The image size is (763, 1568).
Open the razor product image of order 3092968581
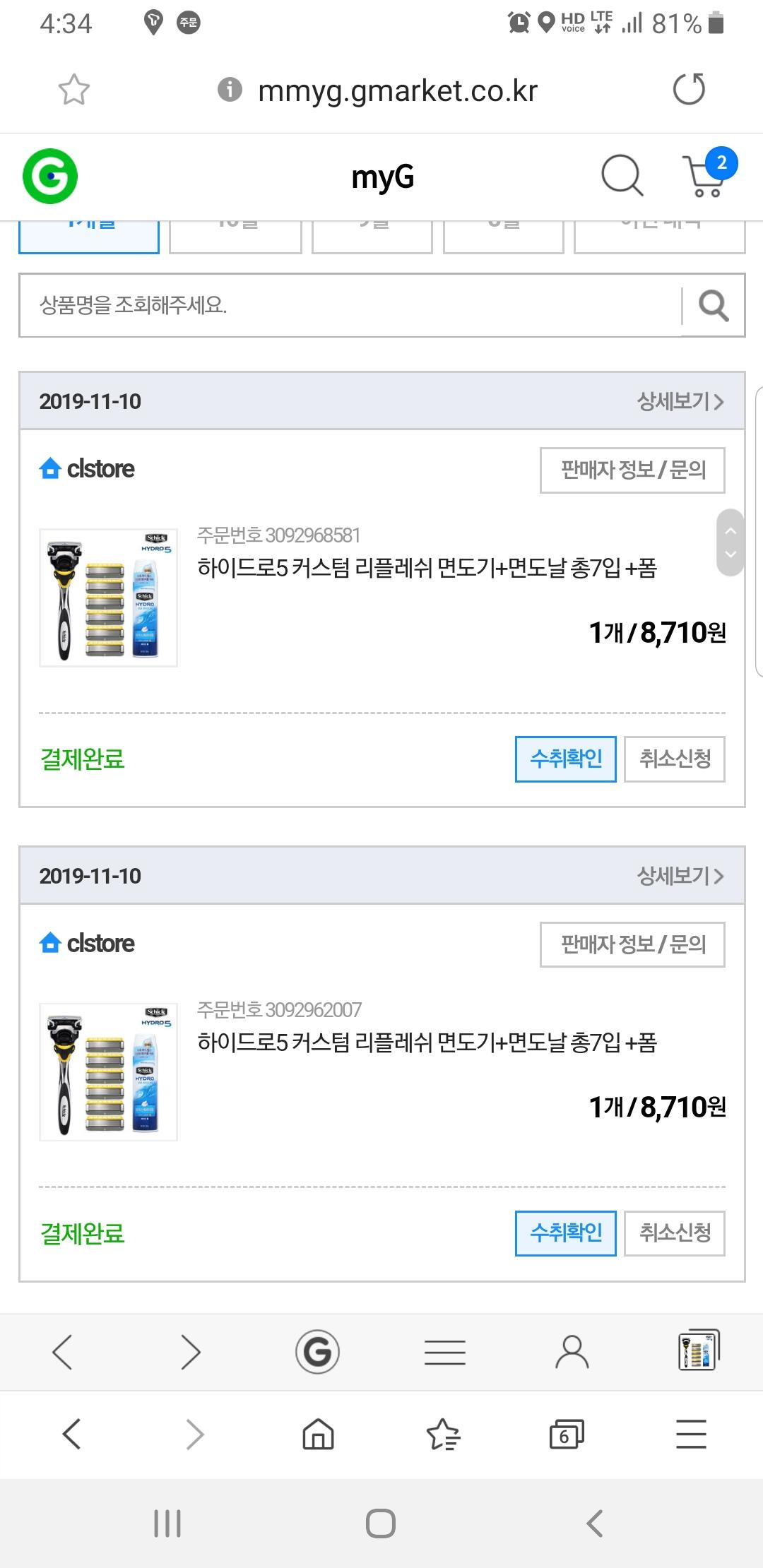point(108,598)
